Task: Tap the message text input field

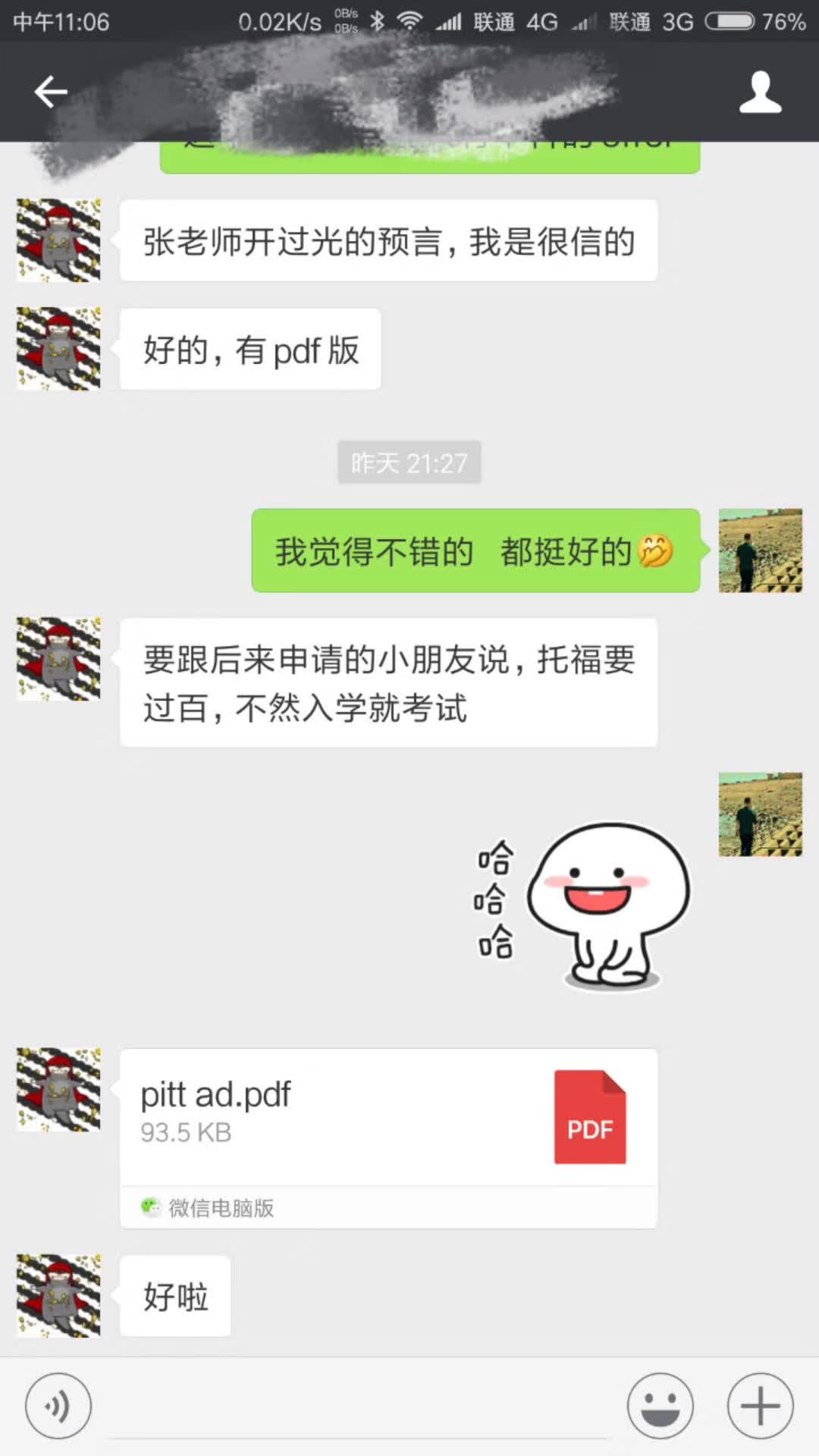Action: click(359, 1407)
